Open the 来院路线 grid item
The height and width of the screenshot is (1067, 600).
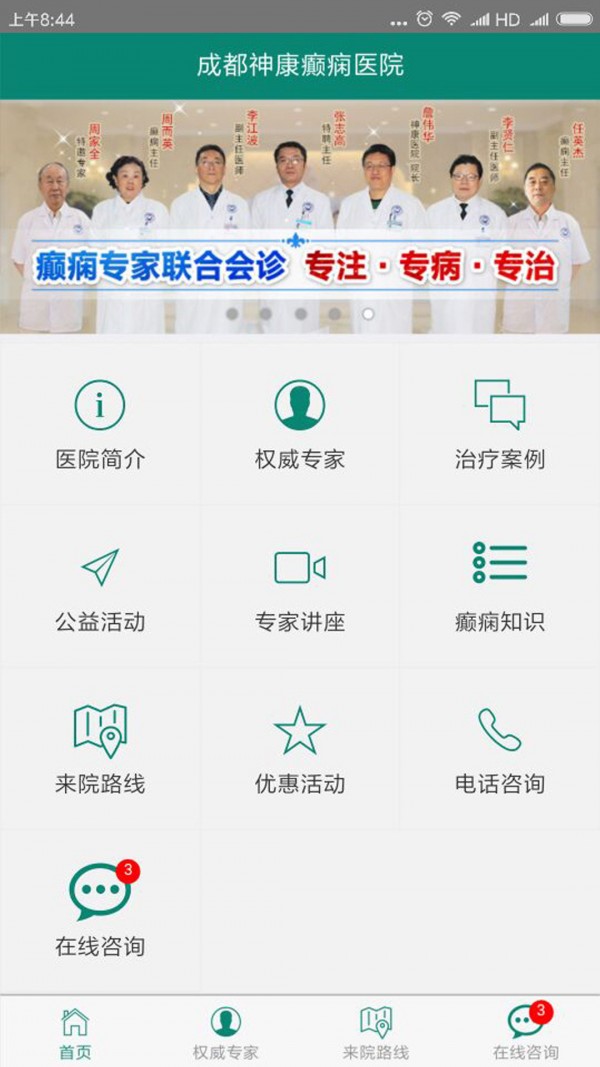point(100,749)
